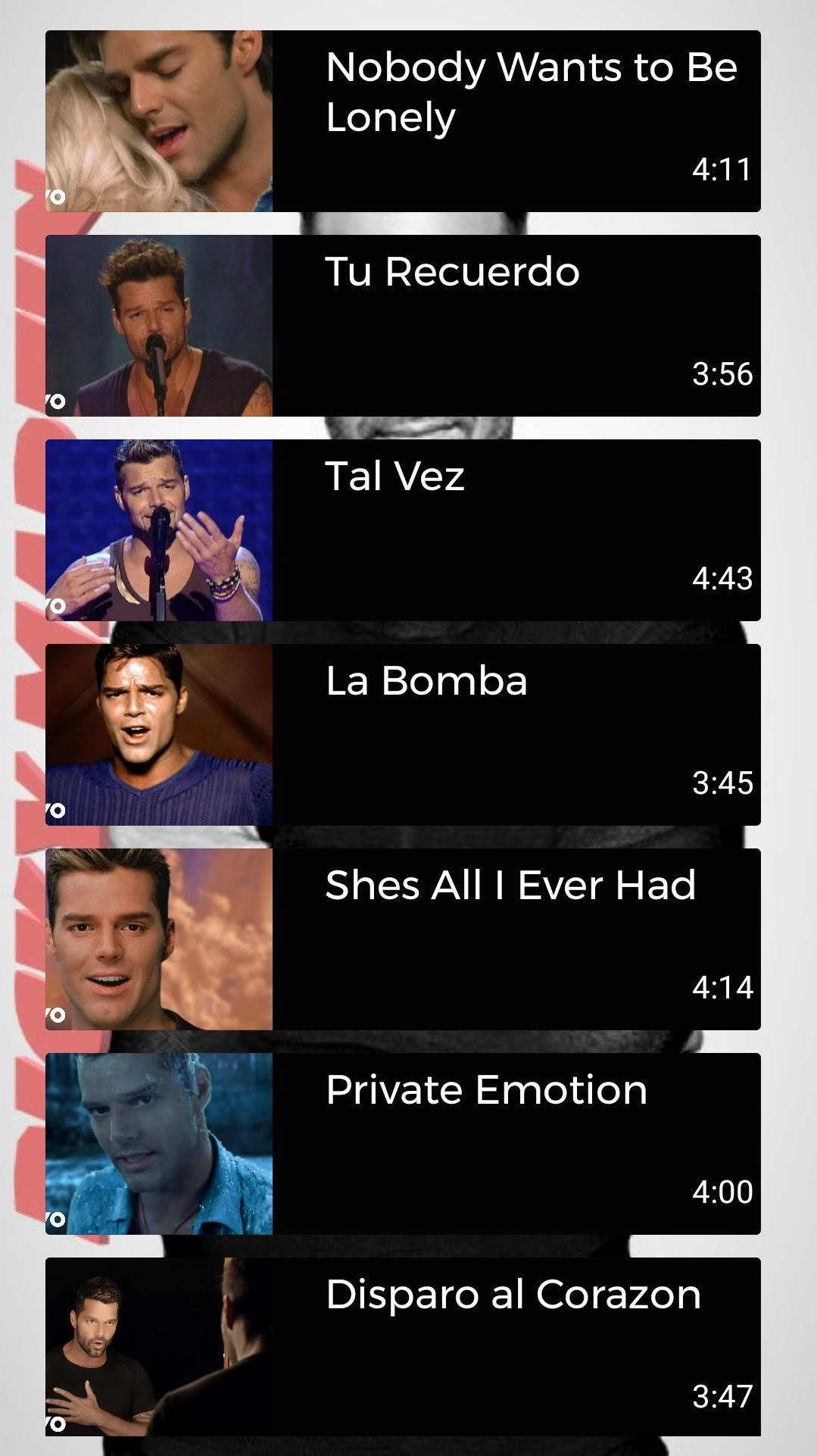The image size is (817, 1456).
Task: Play Nobody Wants to Be Lonely
Action: click(403, 121)
